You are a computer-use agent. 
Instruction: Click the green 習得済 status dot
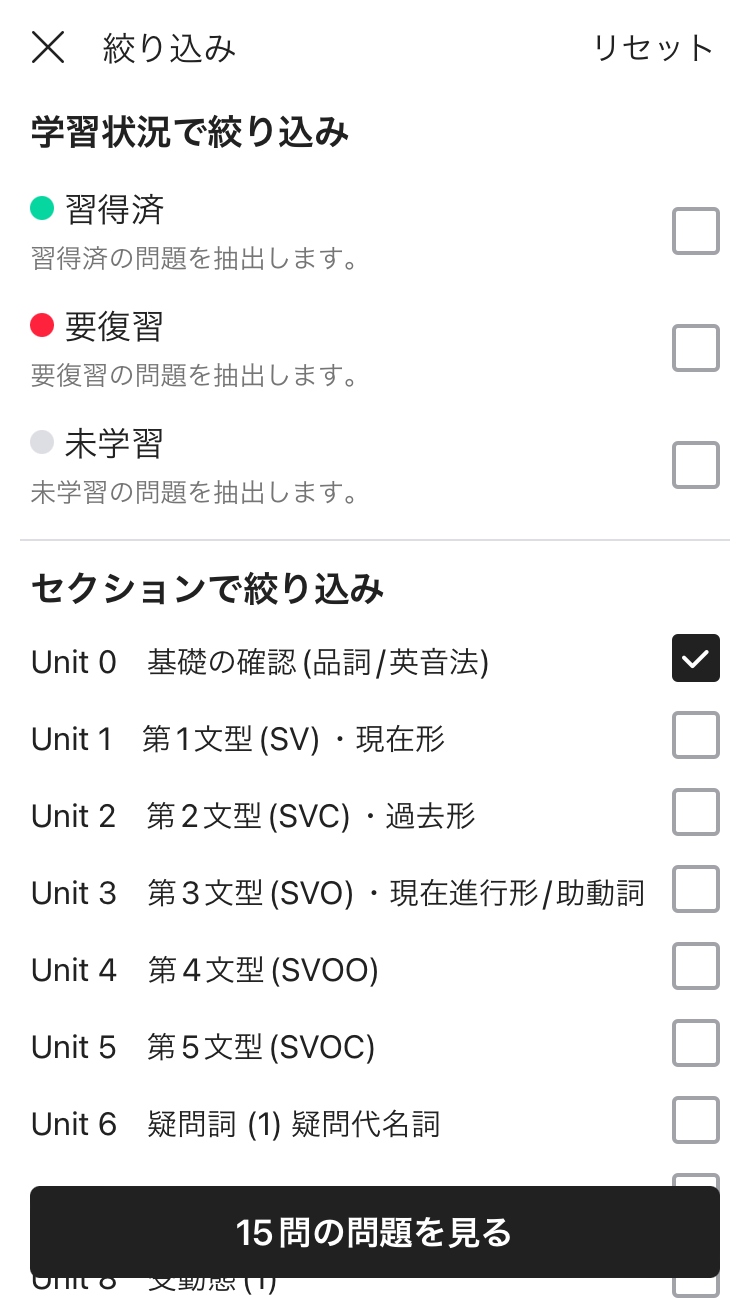click(x=39, y=206)
